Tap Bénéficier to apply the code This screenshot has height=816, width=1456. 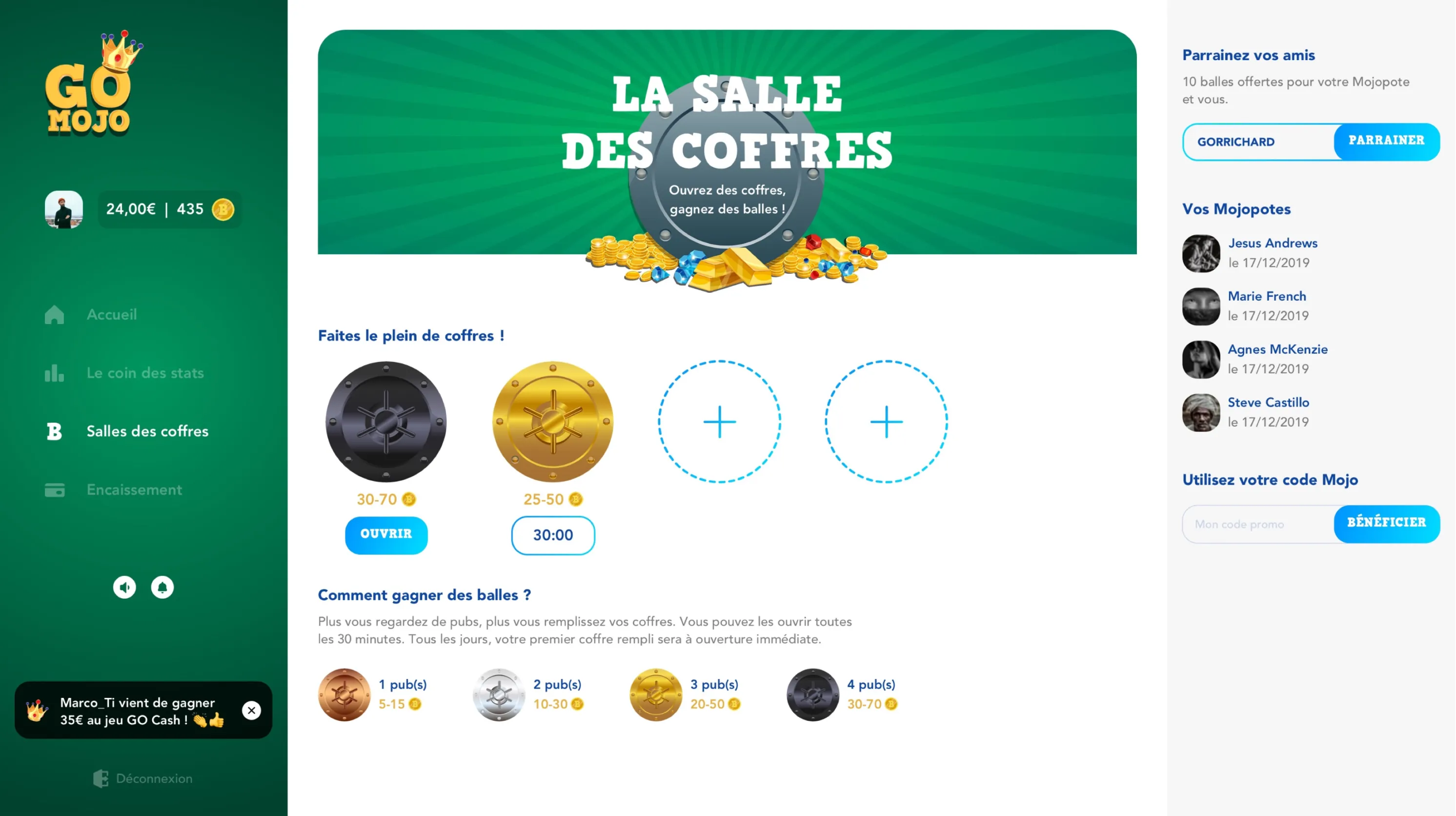click(x=1386, y=524)
